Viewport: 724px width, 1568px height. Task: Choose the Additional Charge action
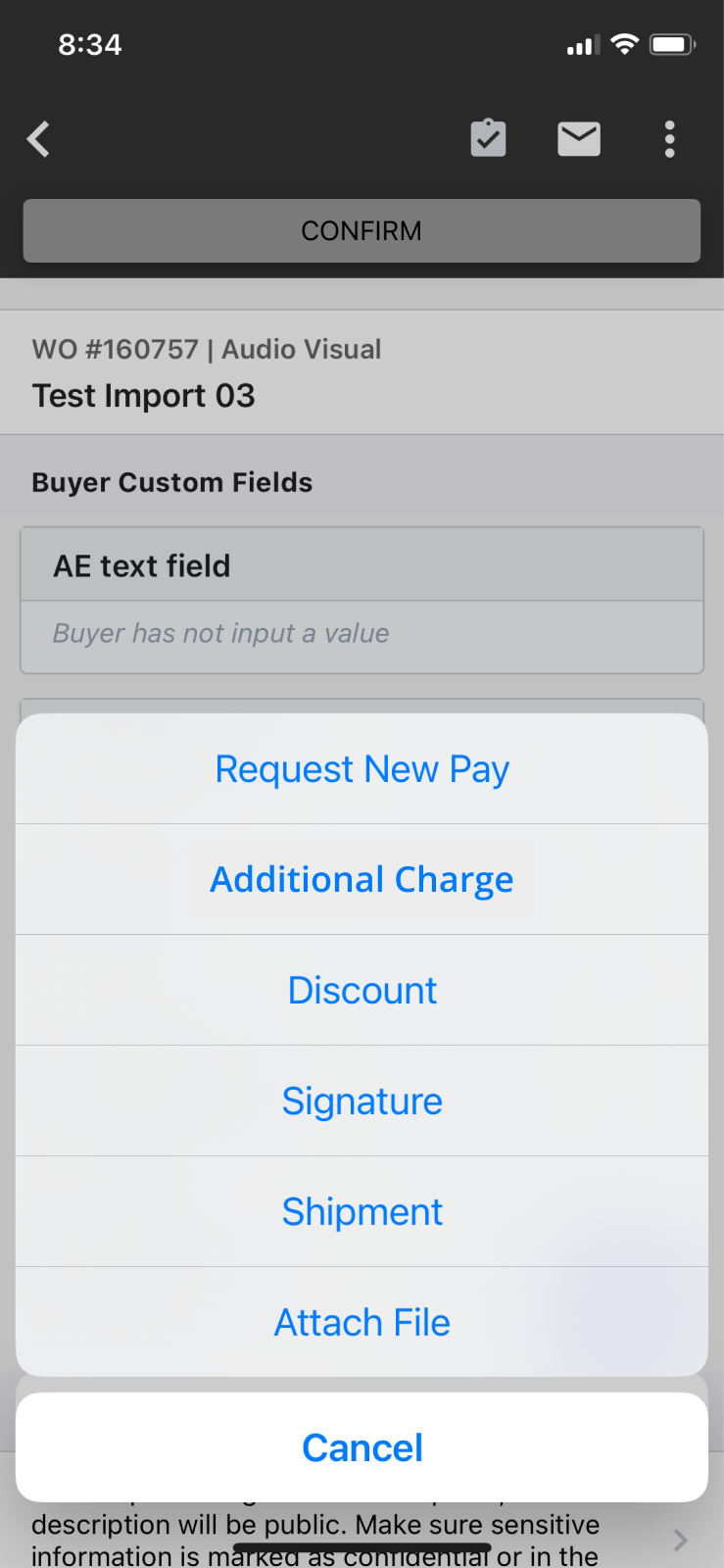362,879
